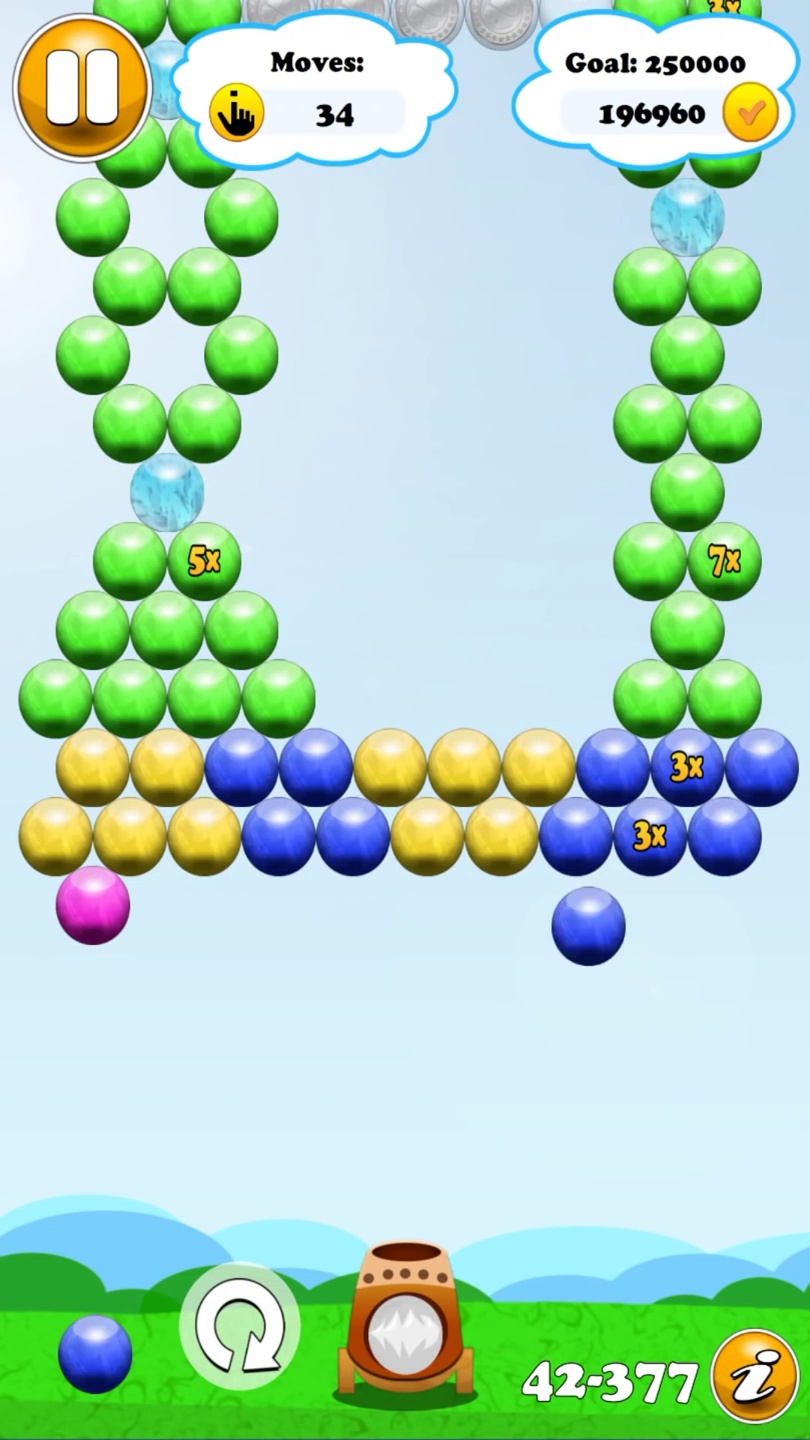Aim at the lone hanging blue bubble

pyautogui.click(x=588, y=926)
